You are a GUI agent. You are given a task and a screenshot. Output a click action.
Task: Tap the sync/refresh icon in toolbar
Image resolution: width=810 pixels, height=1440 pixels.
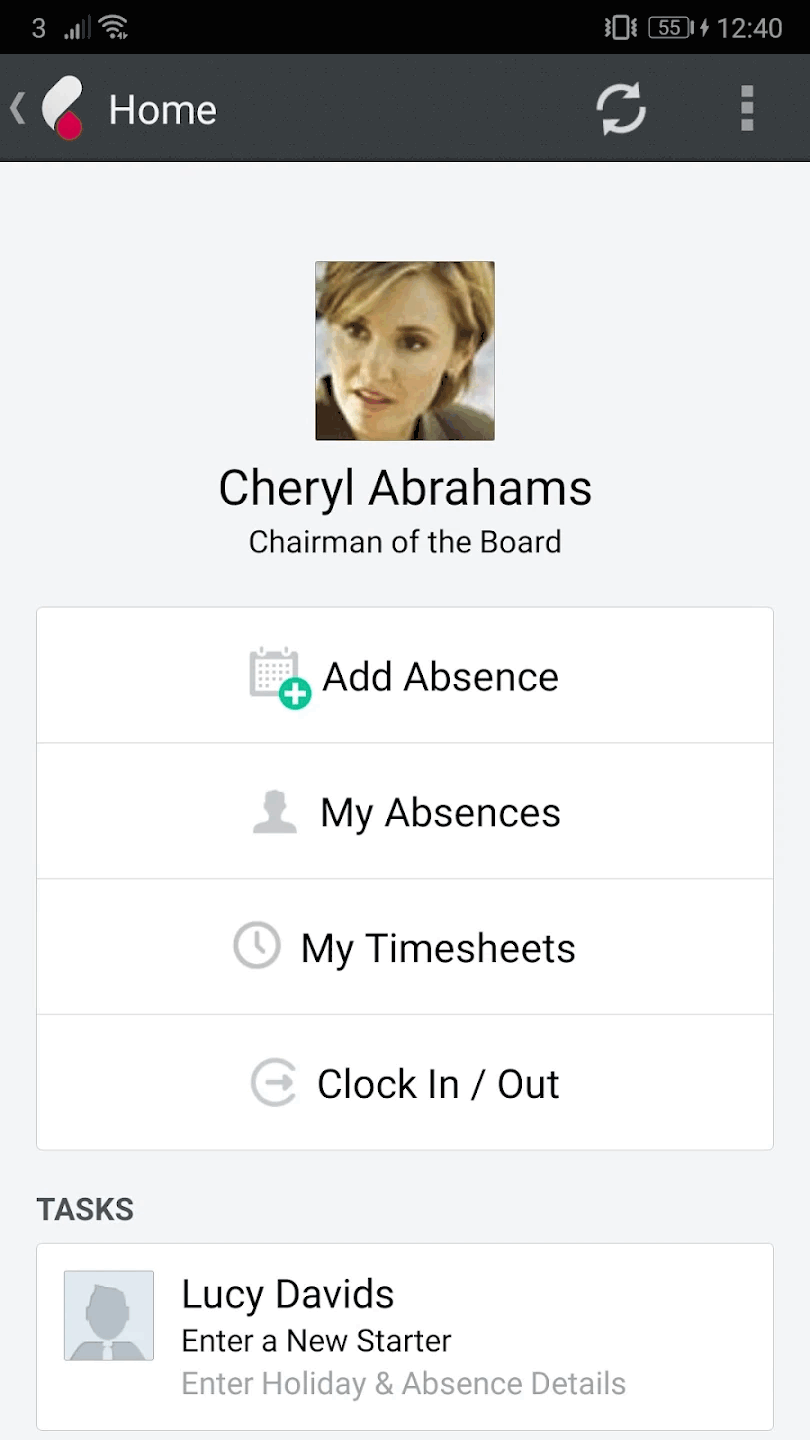tap(620, 108)
